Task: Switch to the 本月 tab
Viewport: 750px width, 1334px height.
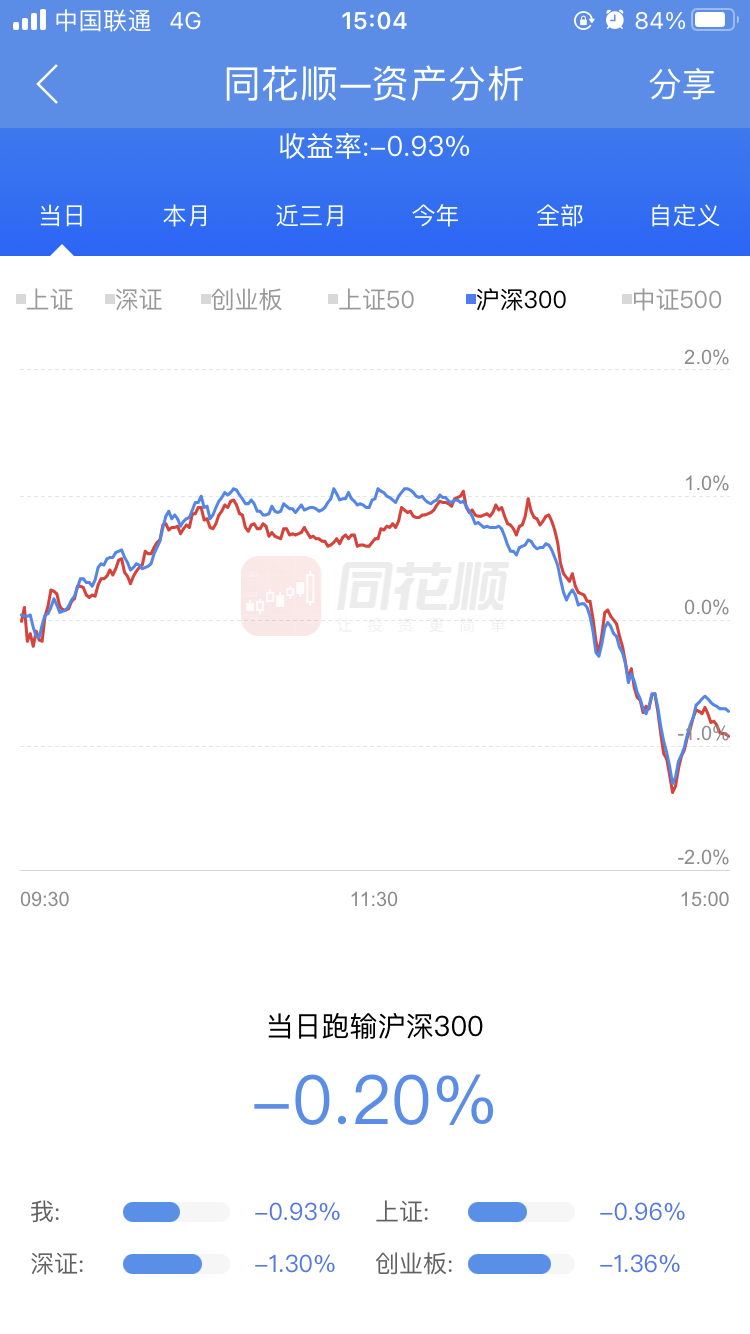Action: [186, 215]
